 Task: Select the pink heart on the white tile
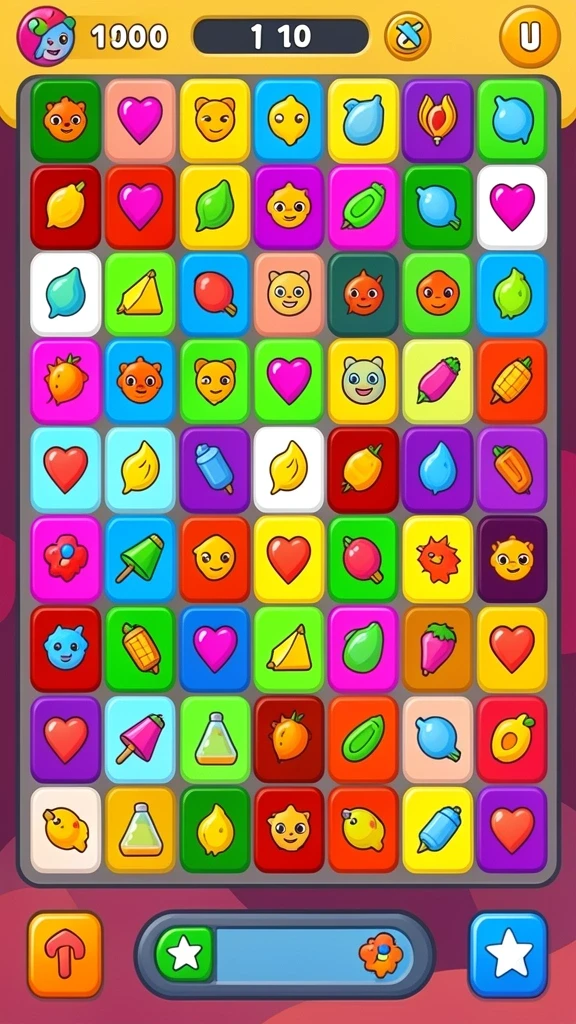click(512, 207)
